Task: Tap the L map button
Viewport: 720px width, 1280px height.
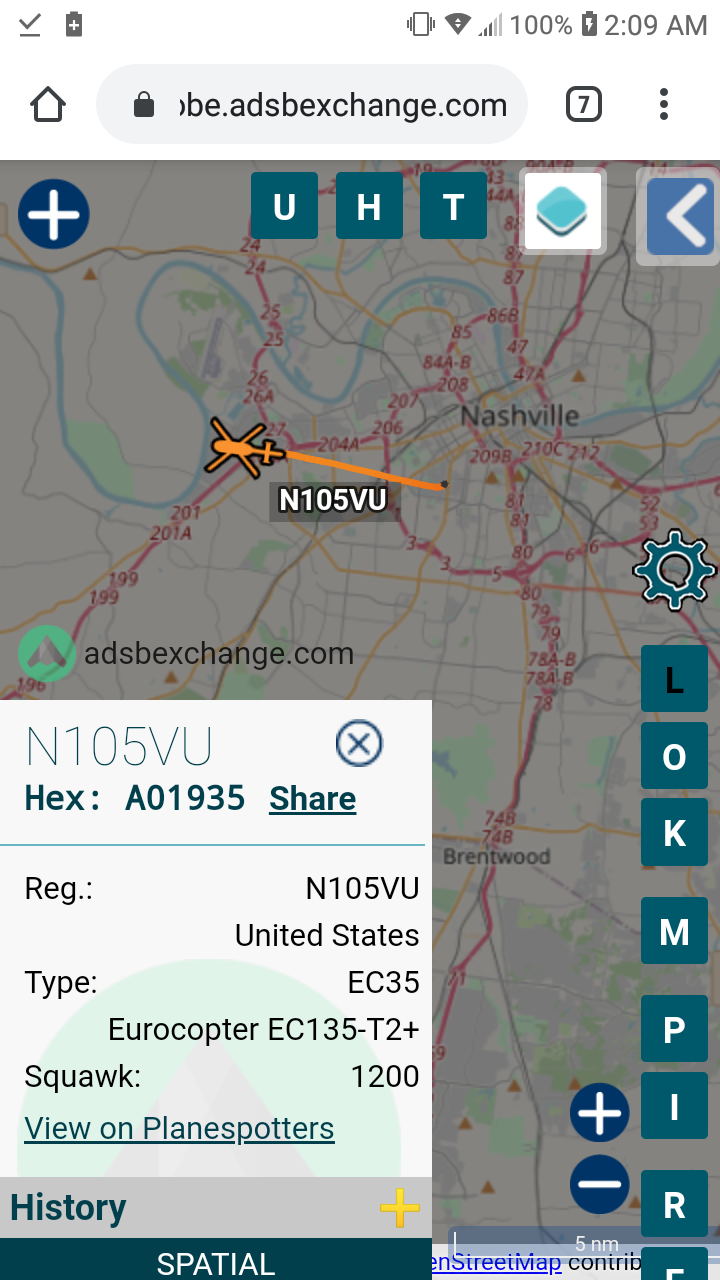Action: [x=674, y=679]
